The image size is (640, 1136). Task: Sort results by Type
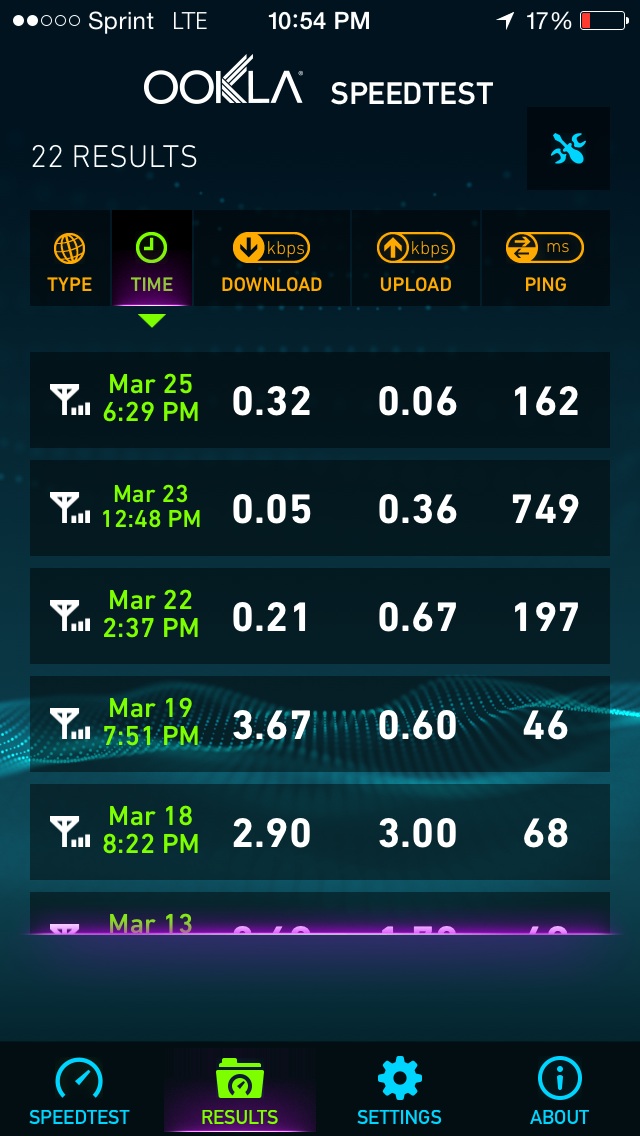pyautogui.click(x=70, y=258)
